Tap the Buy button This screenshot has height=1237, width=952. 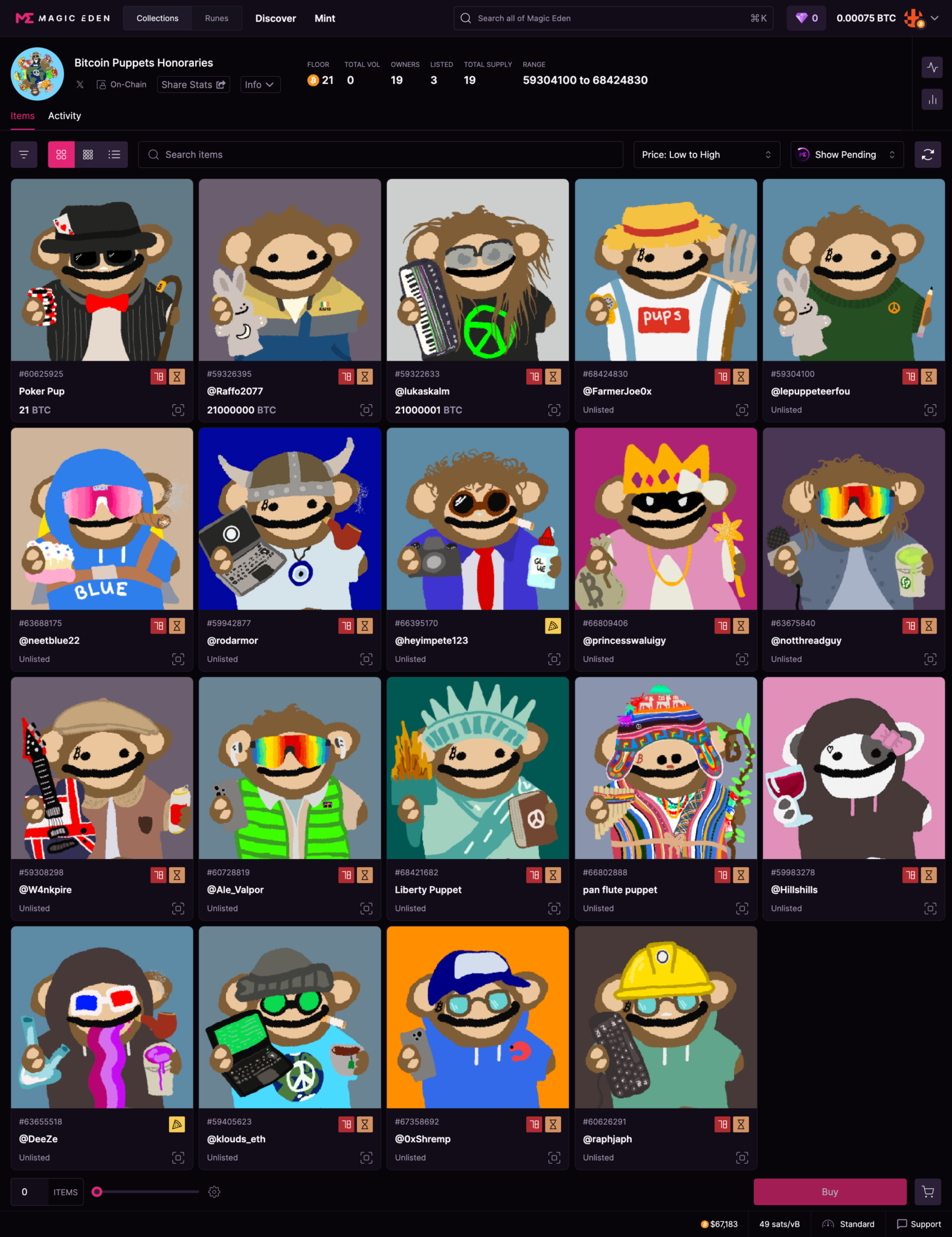[x=829, y=1192]
